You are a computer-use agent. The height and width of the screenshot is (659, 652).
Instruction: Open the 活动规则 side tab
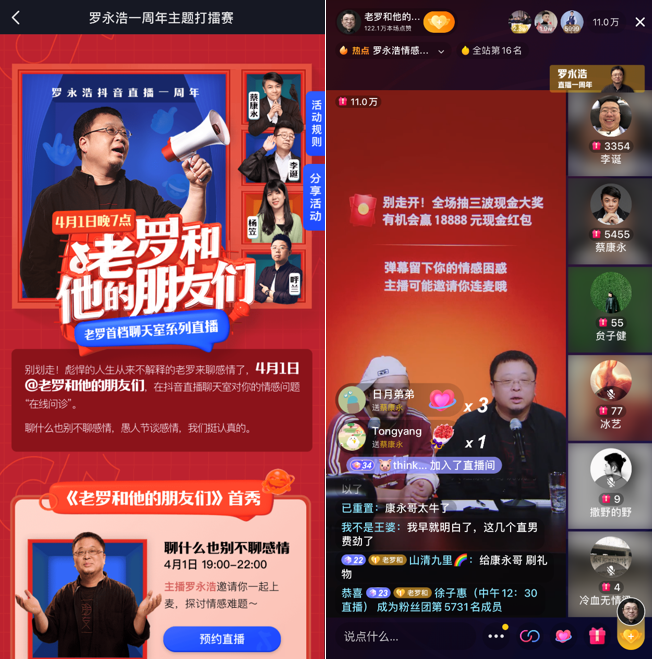(316, 124)
